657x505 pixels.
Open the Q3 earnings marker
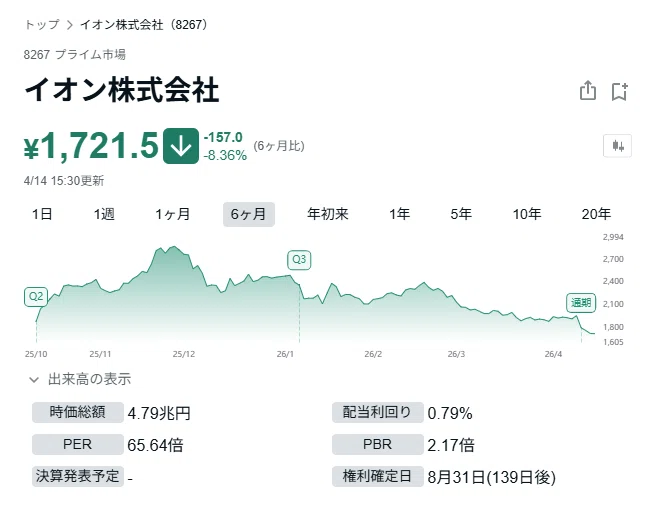[x=299, y=260]
